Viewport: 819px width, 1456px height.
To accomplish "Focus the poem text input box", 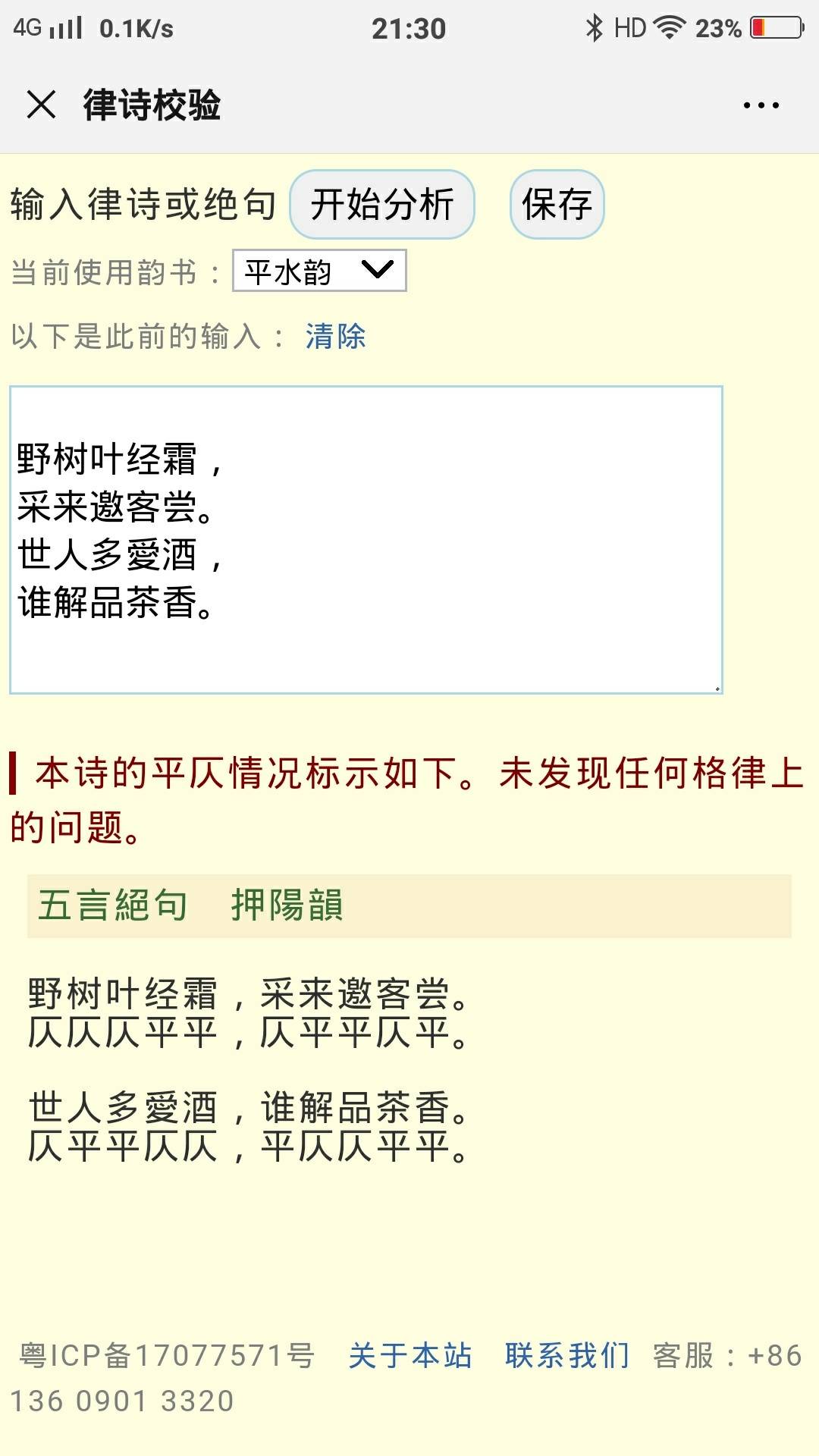I will pos(366,540).
